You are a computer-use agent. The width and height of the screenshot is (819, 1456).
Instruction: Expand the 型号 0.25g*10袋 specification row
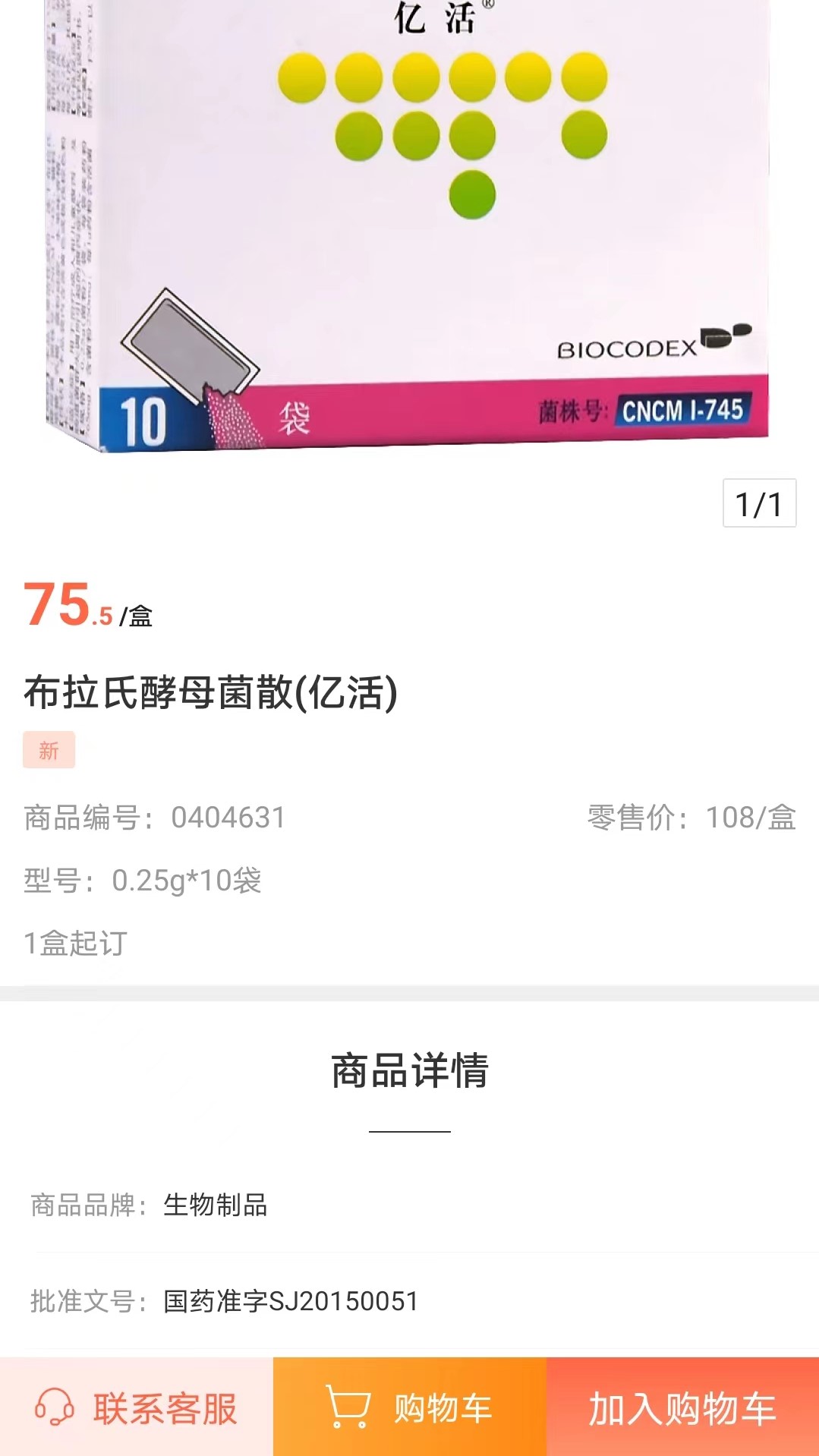[x=140, y=882]
